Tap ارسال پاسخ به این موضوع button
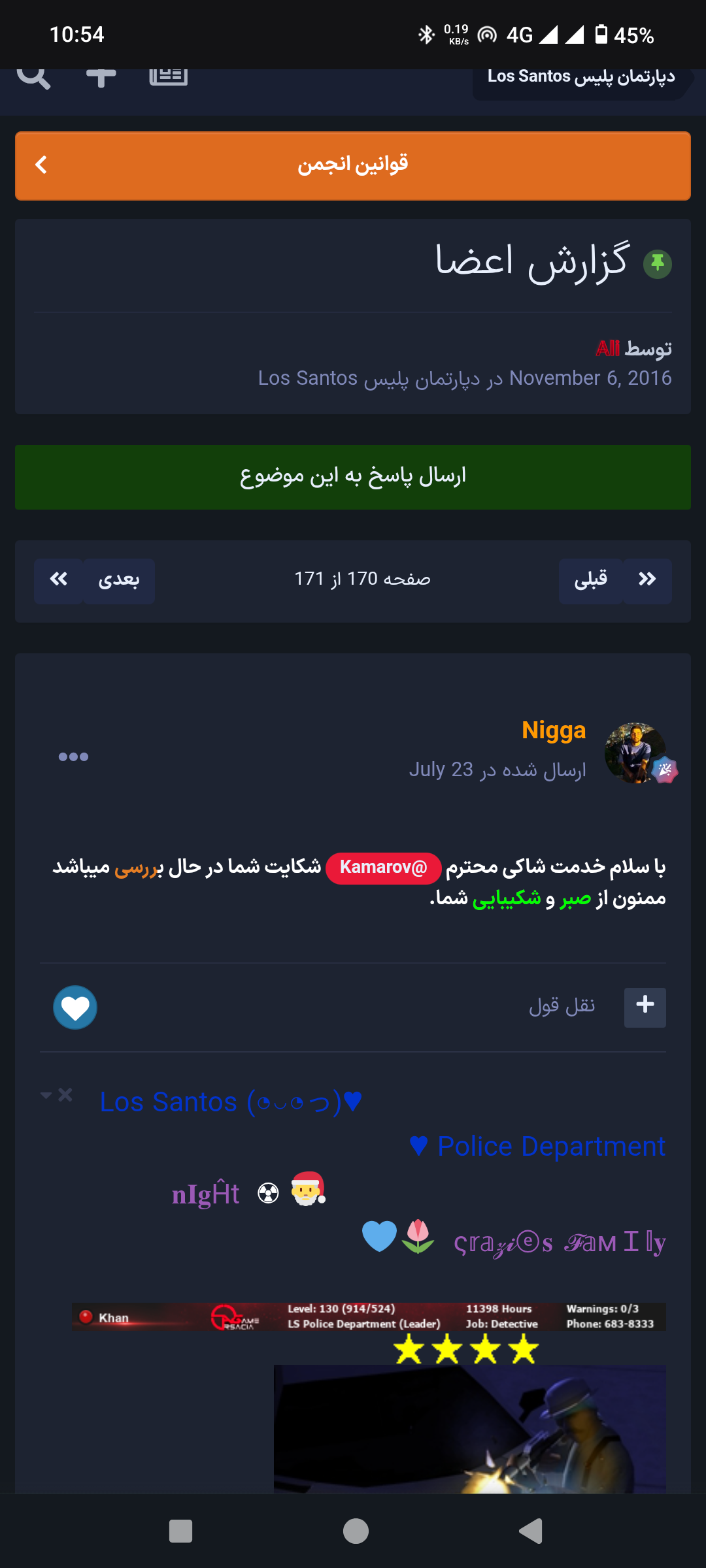 point(353,477)
